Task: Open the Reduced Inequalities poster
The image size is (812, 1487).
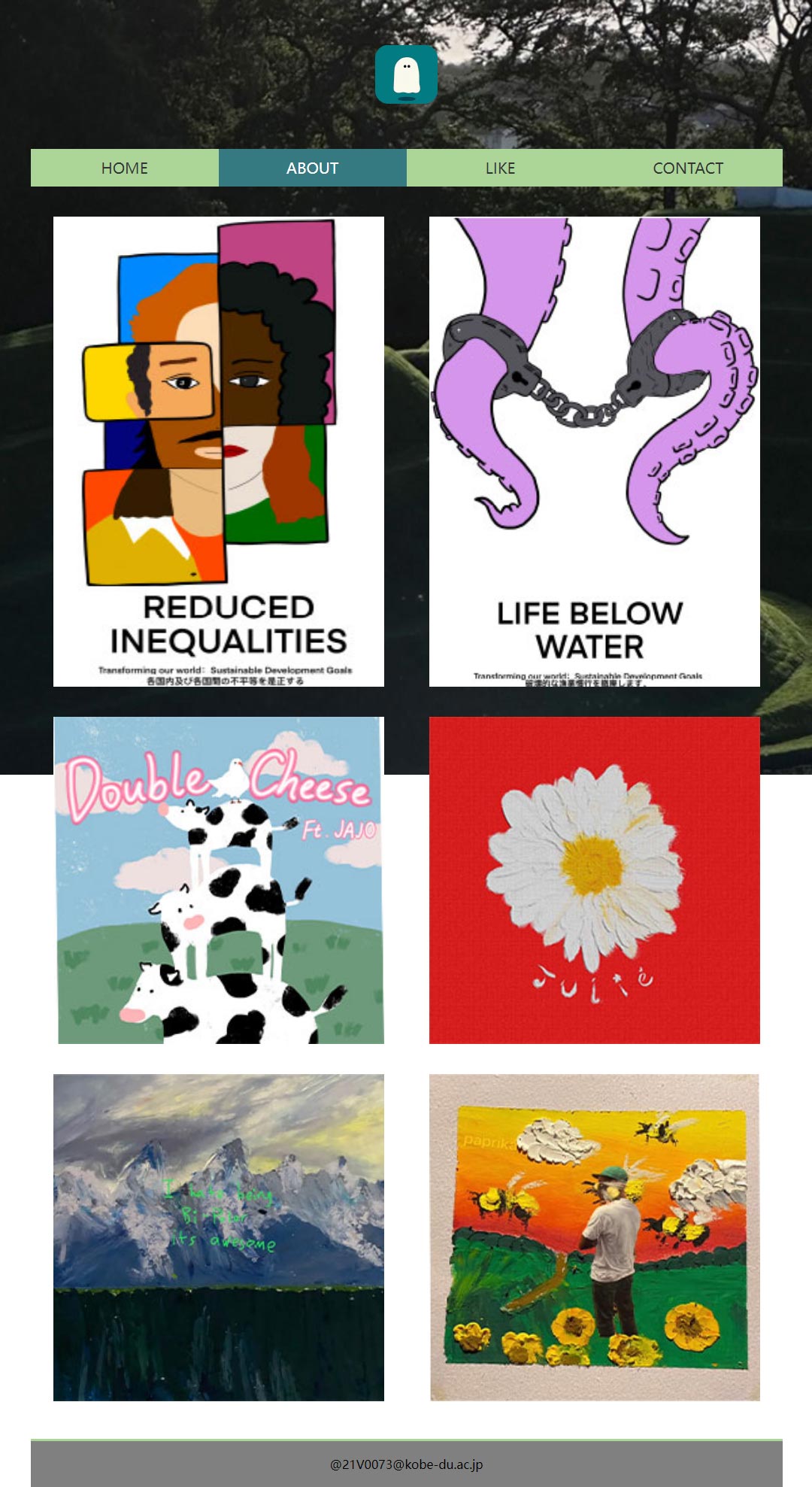Action: coord(219,451)
